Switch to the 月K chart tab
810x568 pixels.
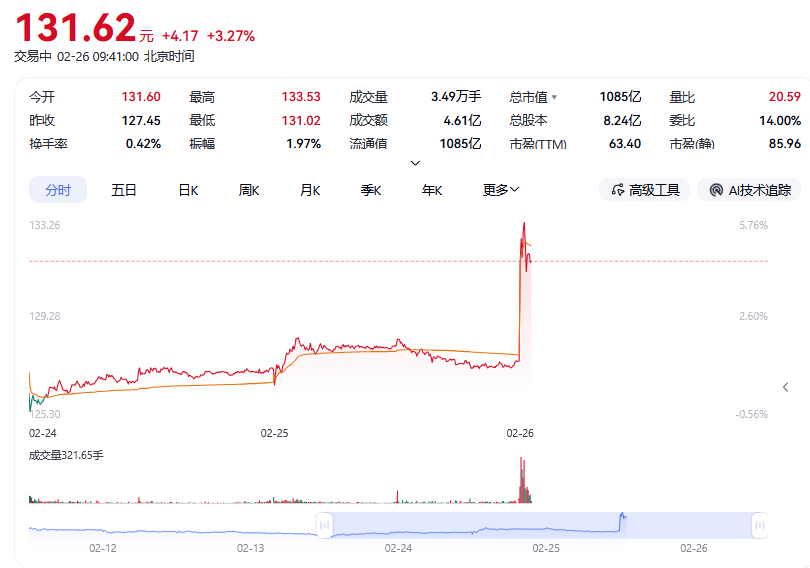[310, 190]
